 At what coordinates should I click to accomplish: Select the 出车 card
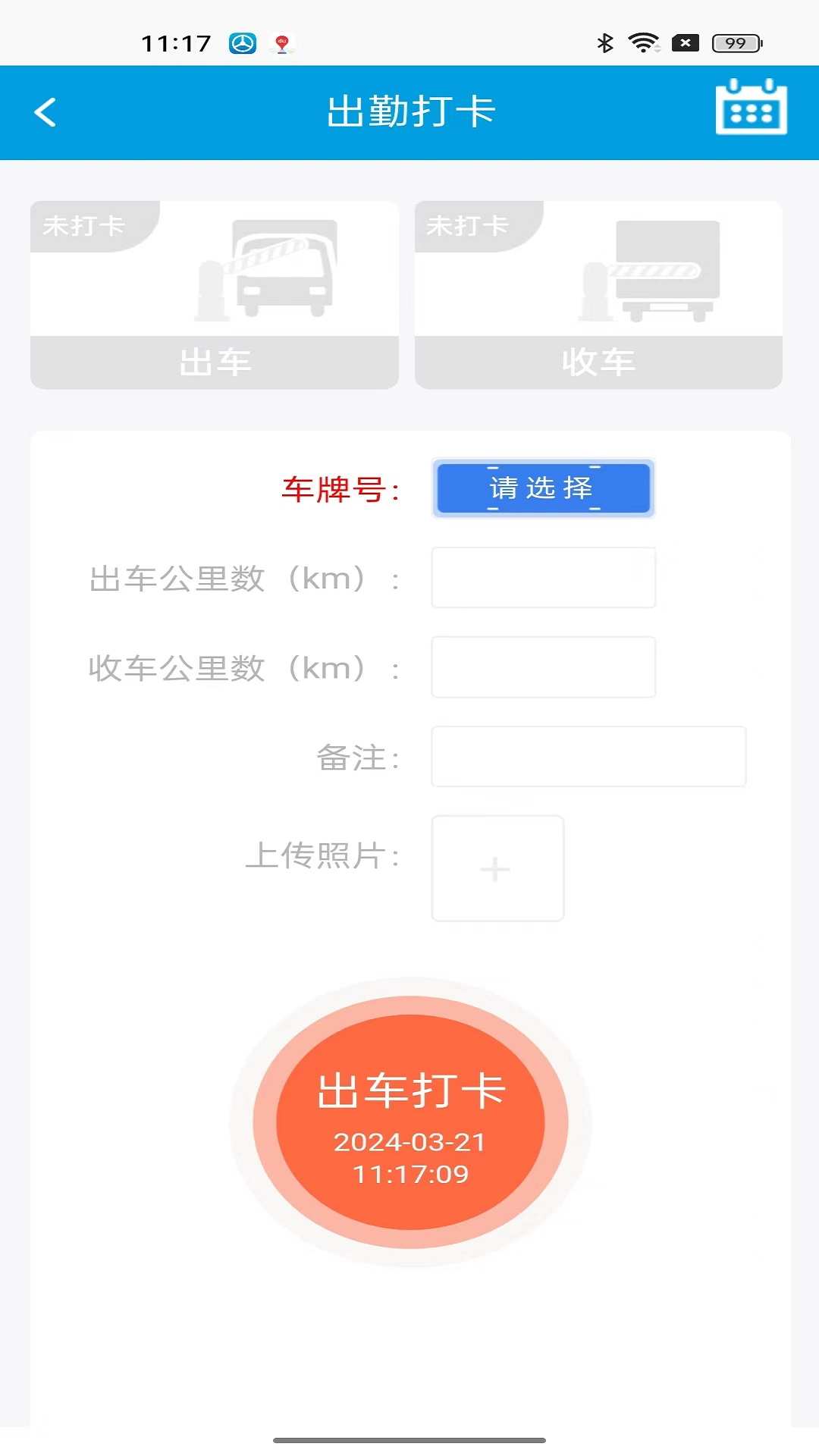tap(215, 295)
